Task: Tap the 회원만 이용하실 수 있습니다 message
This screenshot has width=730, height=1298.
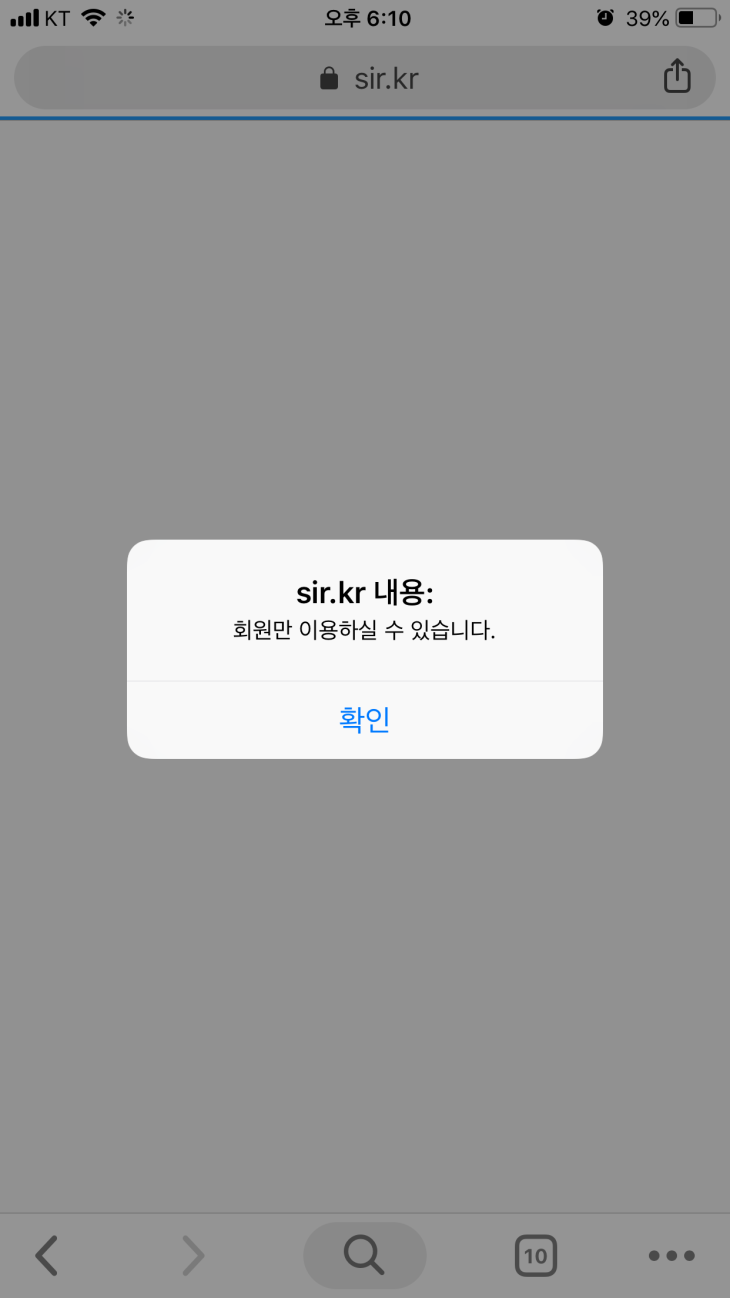Action: pos(364,630)
